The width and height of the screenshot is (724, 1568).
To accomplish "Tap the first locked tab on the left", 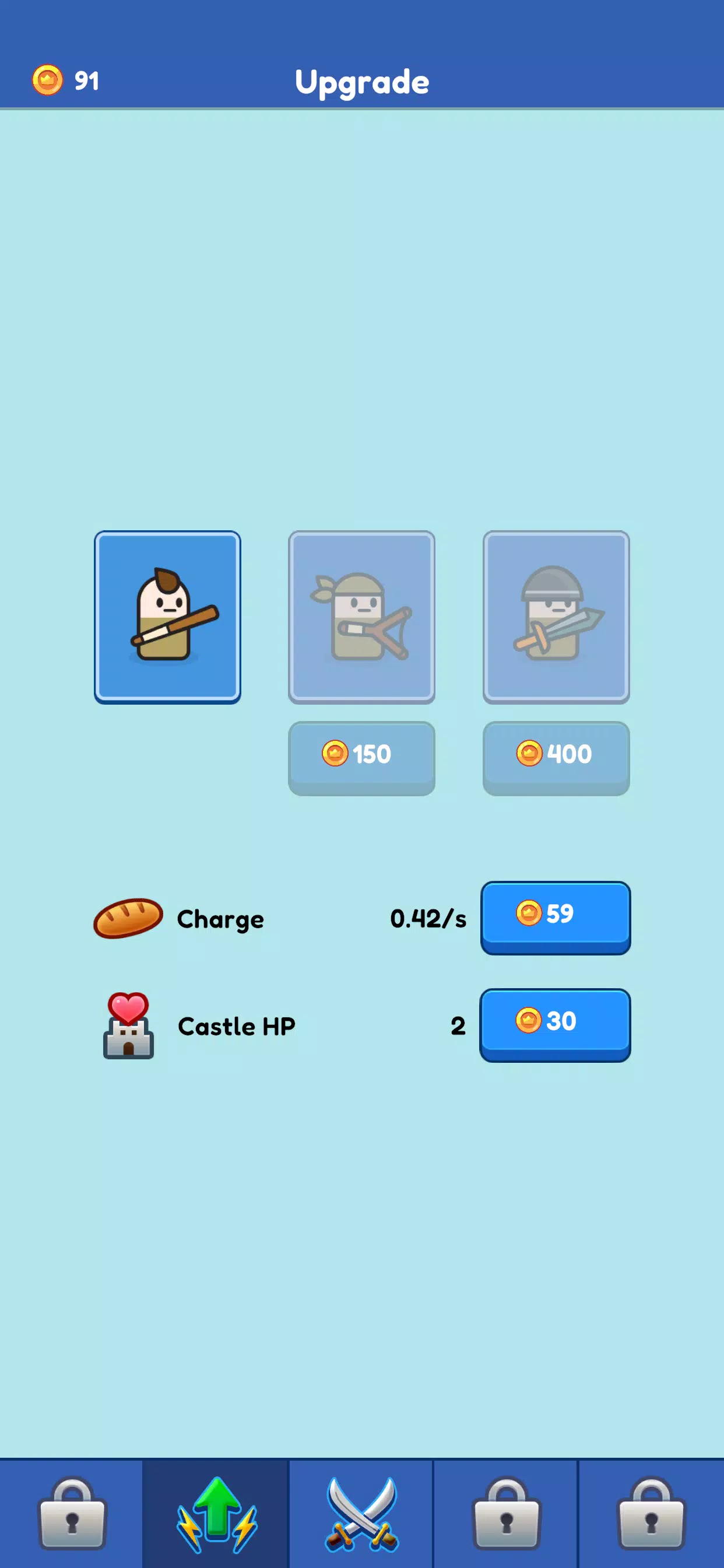I will coord(72,1514).
